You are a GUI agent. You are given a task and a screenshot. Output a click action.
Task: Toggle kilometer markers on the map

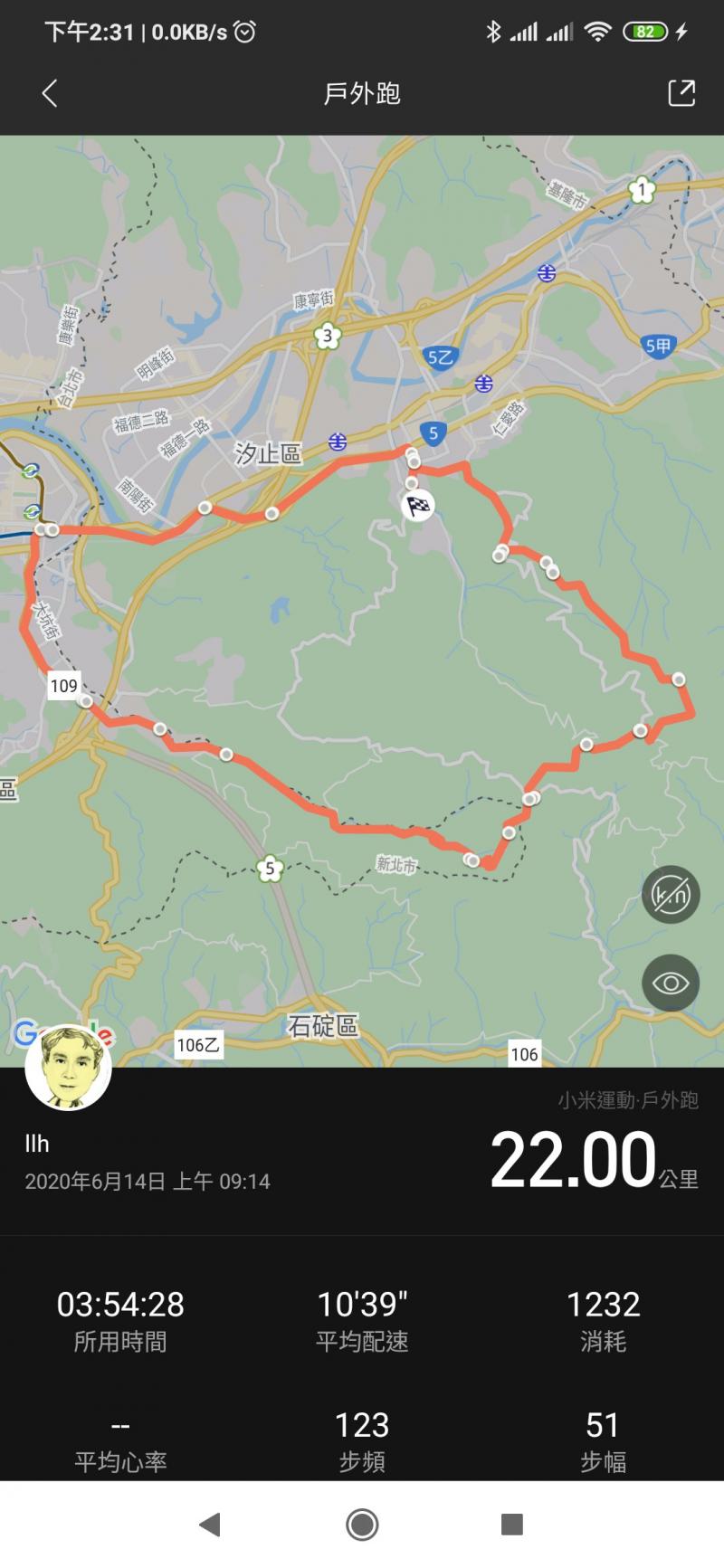[671, 894]
